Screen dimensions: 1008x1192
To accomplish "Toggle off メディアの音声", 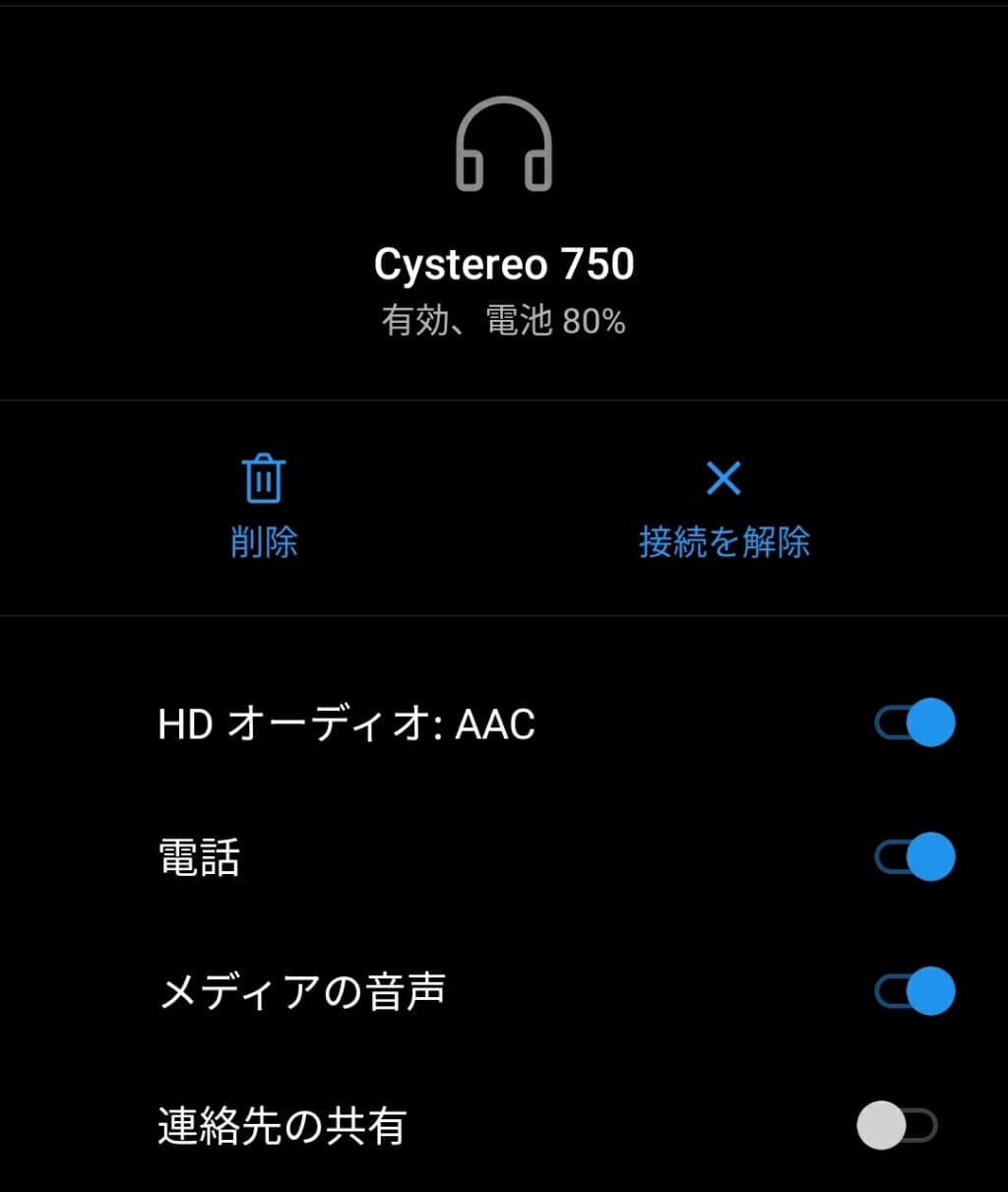I will (914, 991).
